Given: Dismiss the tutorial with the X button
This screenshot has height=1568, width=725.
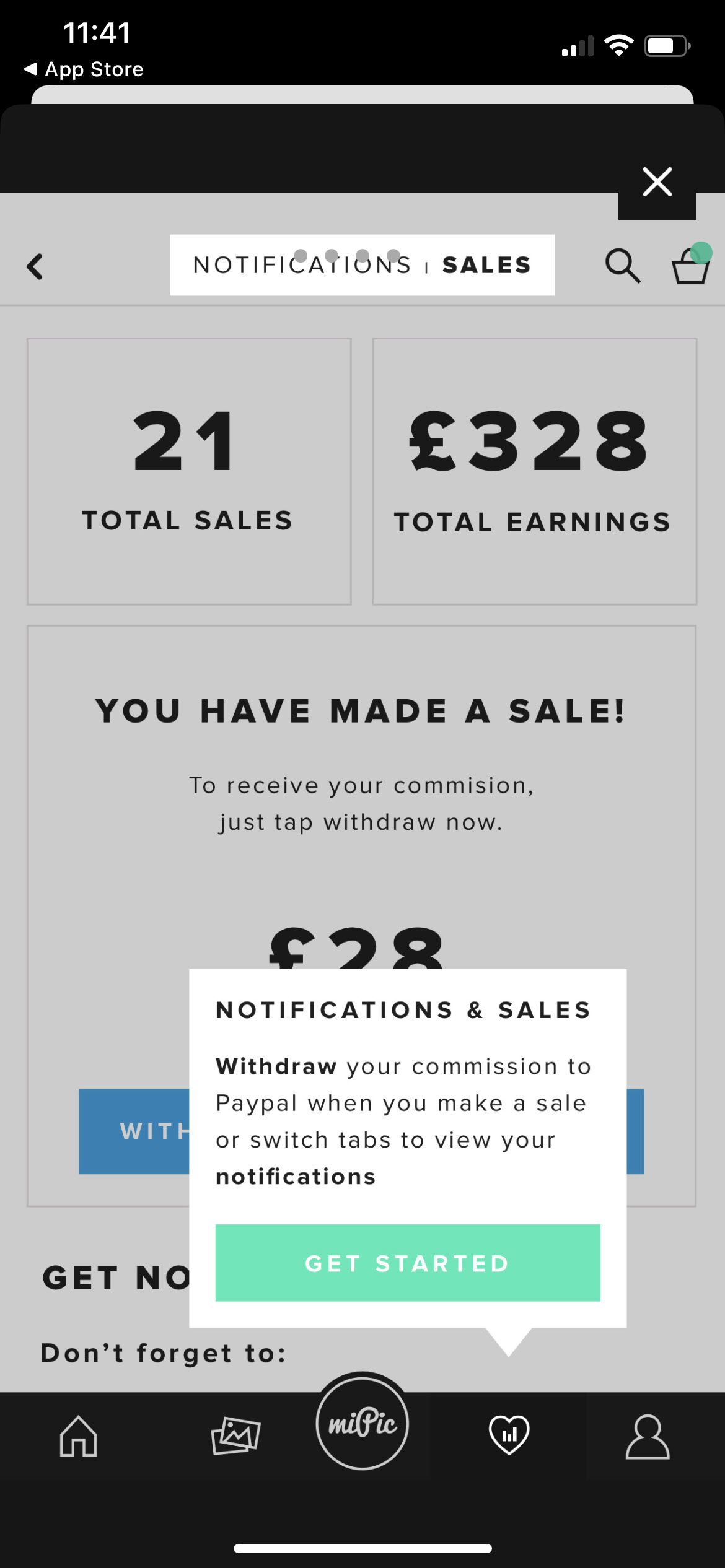Looking at the screenshot, I should pyautogui.click(x=657, y=182).
